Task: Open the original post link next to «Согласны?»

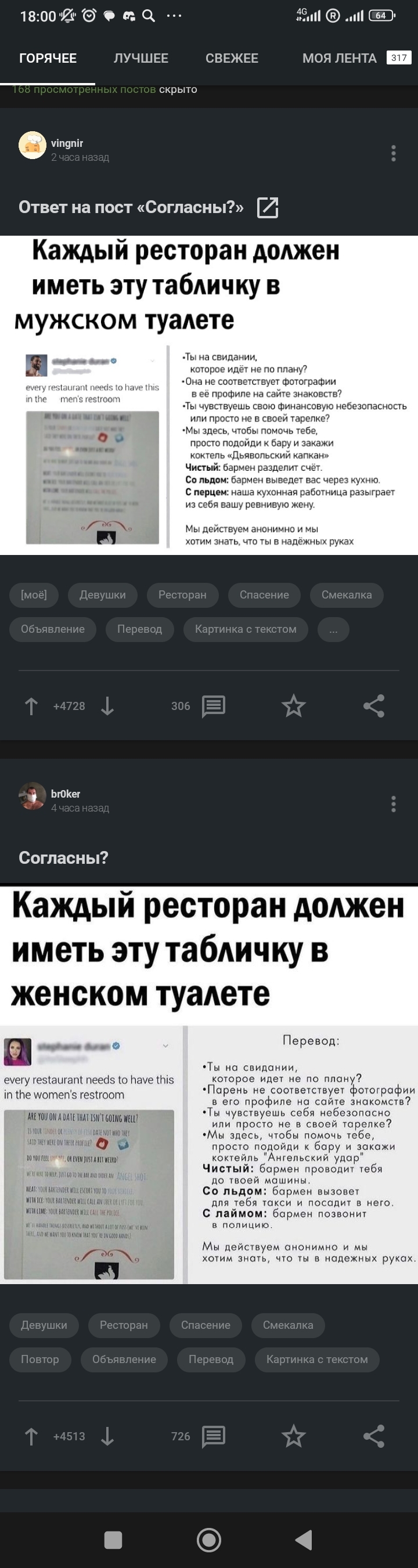Action: tap(268, 208)
